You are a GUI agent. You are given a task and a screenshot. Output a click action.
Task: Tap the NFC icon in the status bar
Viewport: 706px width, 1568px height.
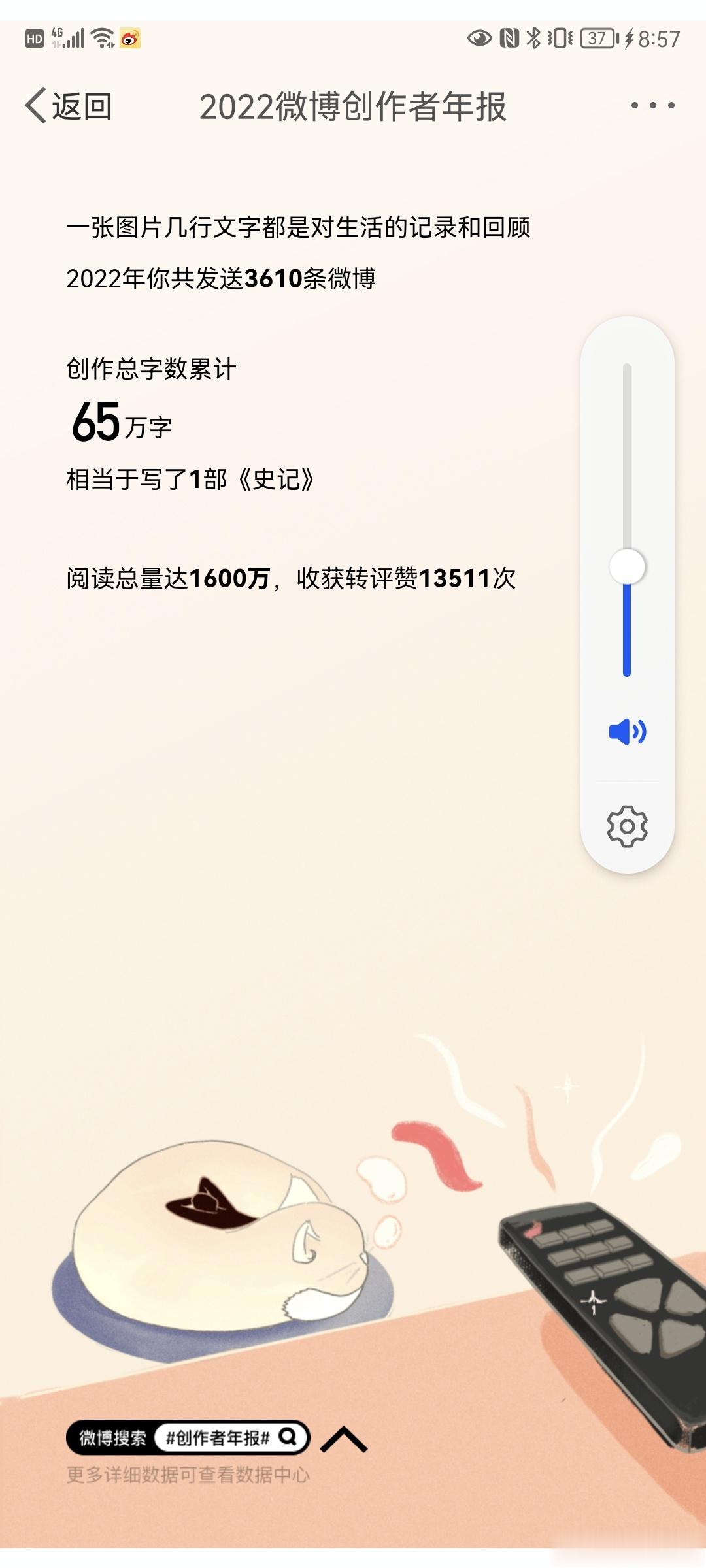click(509, 38)
